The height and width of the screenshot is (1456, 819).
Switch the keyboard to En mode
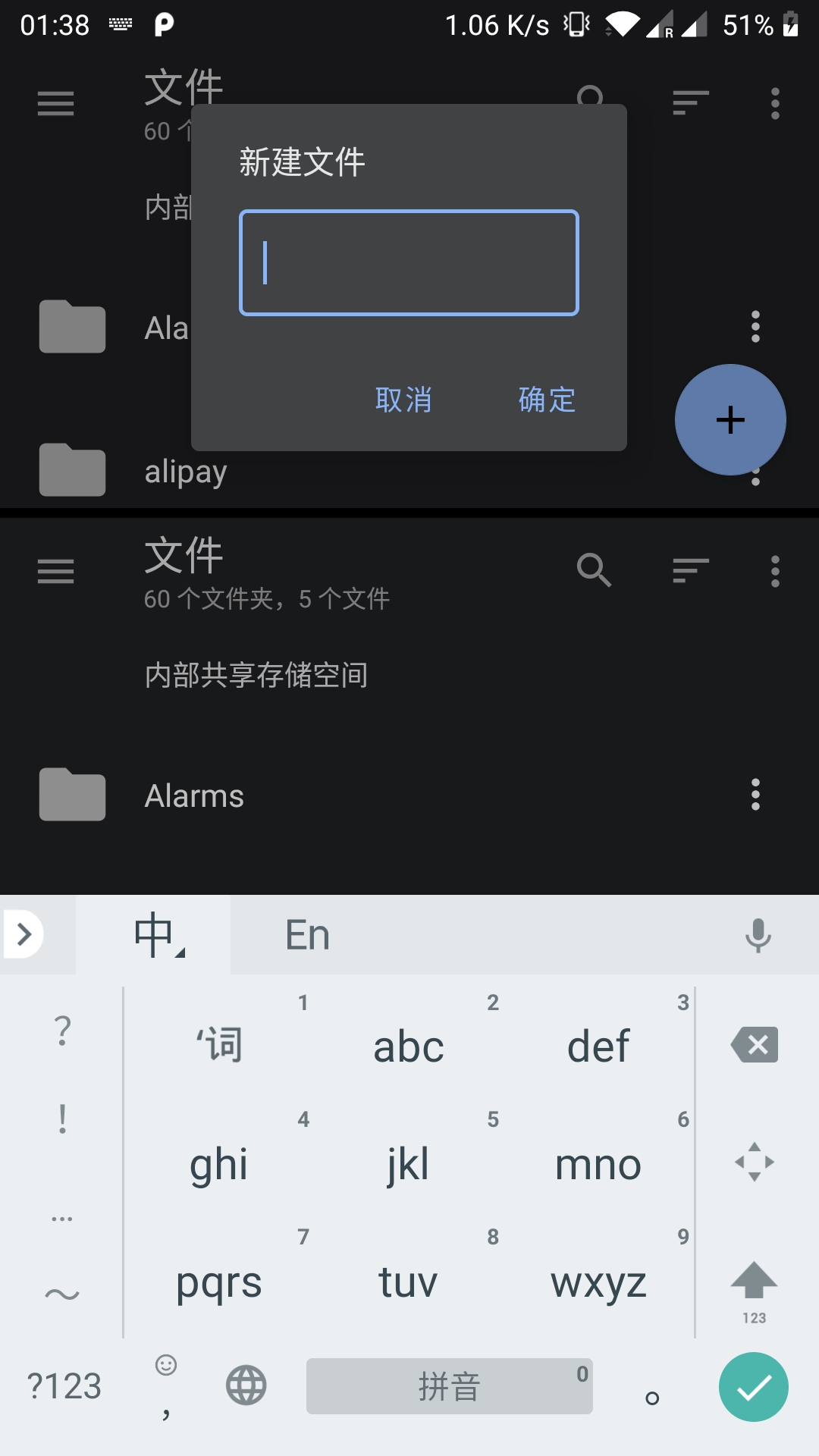coord(306,934)
